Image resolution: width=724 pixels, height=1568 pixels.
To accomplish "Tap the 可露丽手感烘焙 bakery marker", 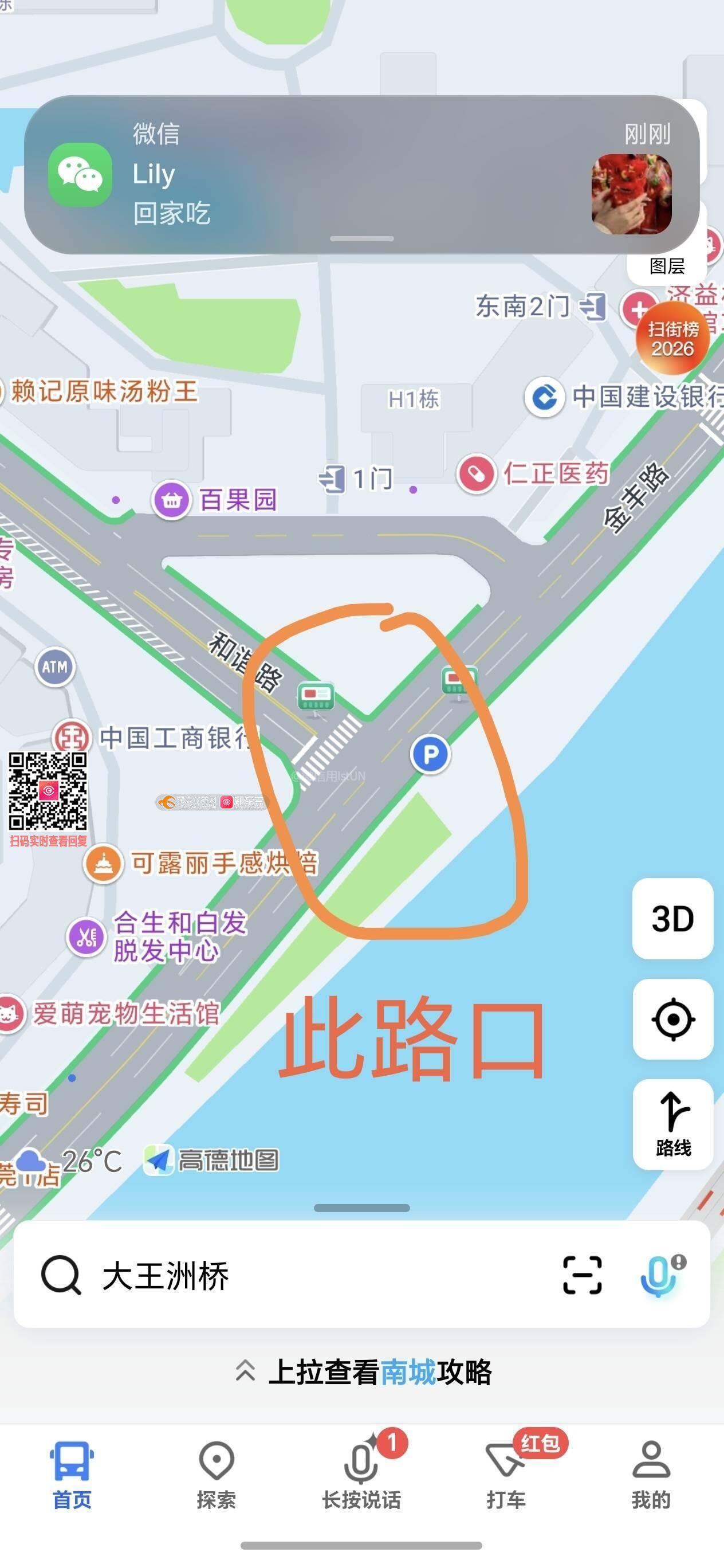I will point(103,864).
